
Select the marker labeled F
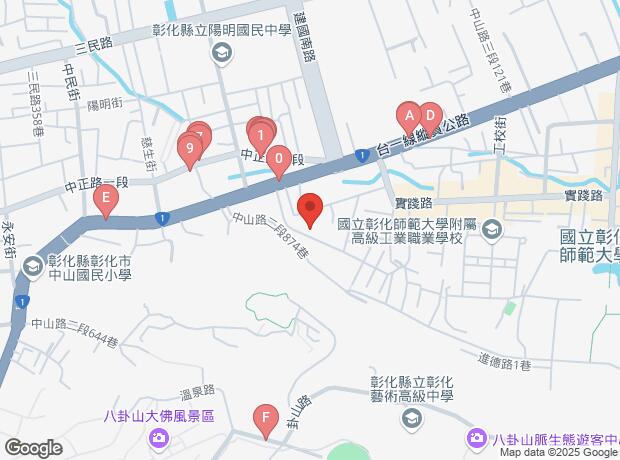(x=265, y=419)
